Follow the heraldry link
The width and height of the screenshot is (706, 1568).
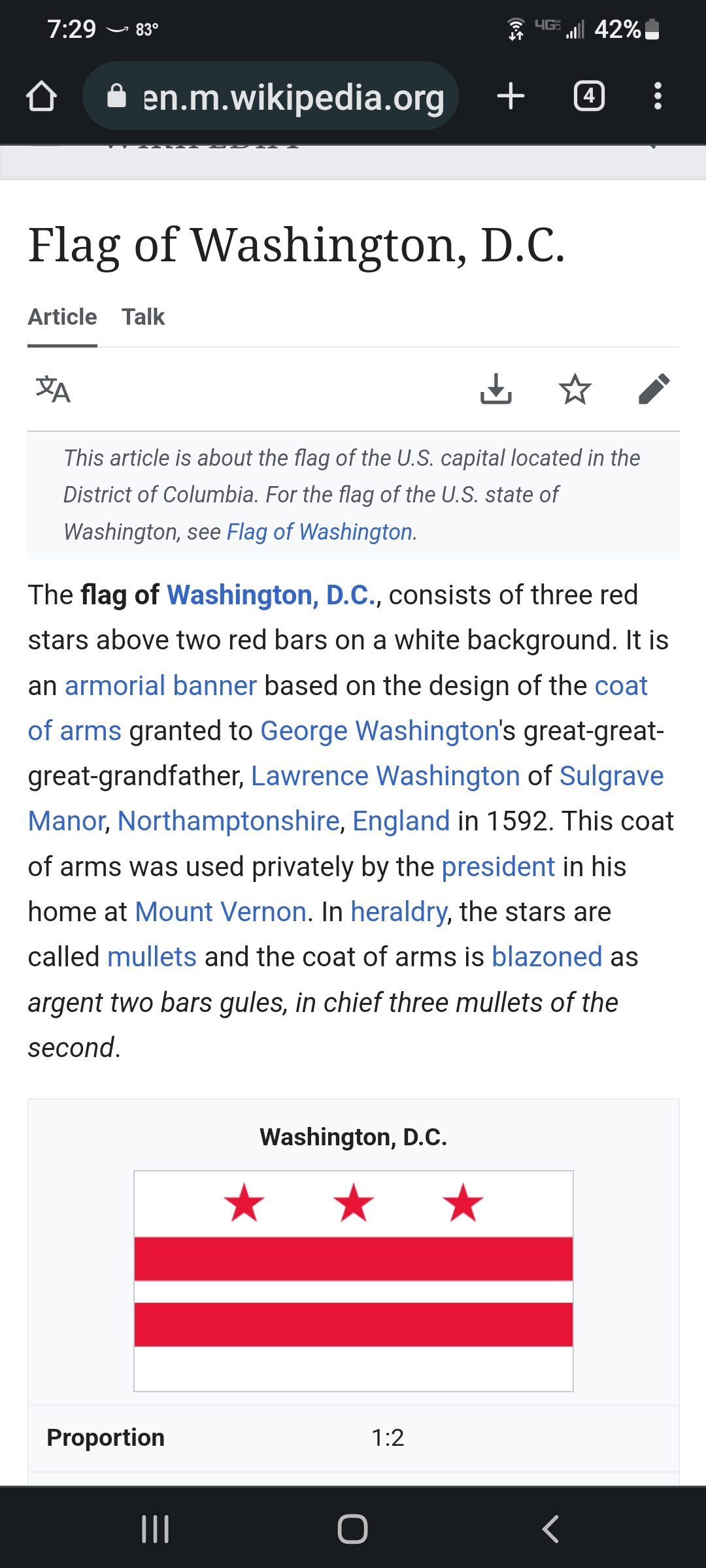coord(399,911)
